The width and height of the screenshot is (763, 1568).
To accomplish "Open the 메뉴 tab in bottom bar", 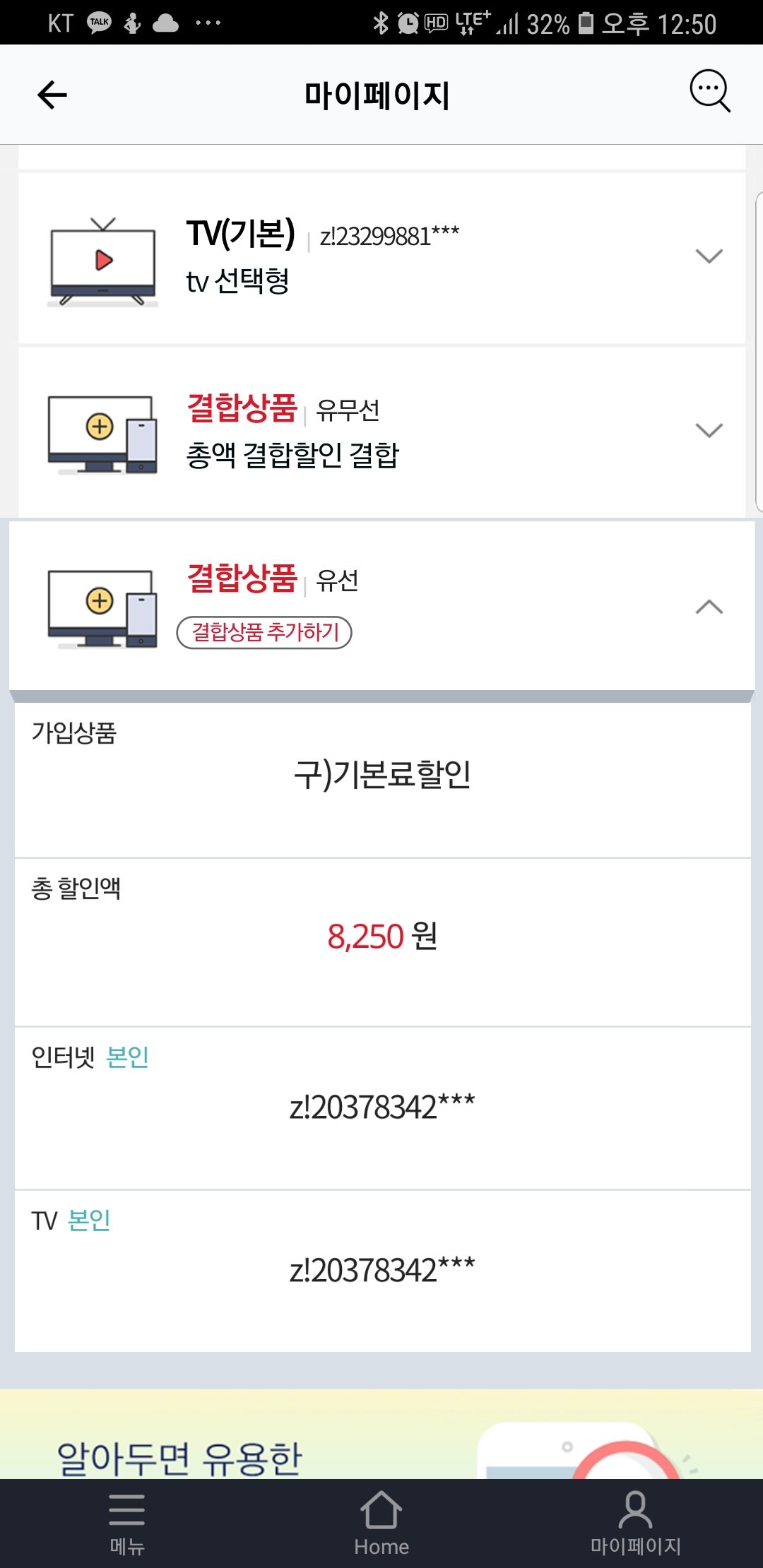I will [x=127, y=1524].
